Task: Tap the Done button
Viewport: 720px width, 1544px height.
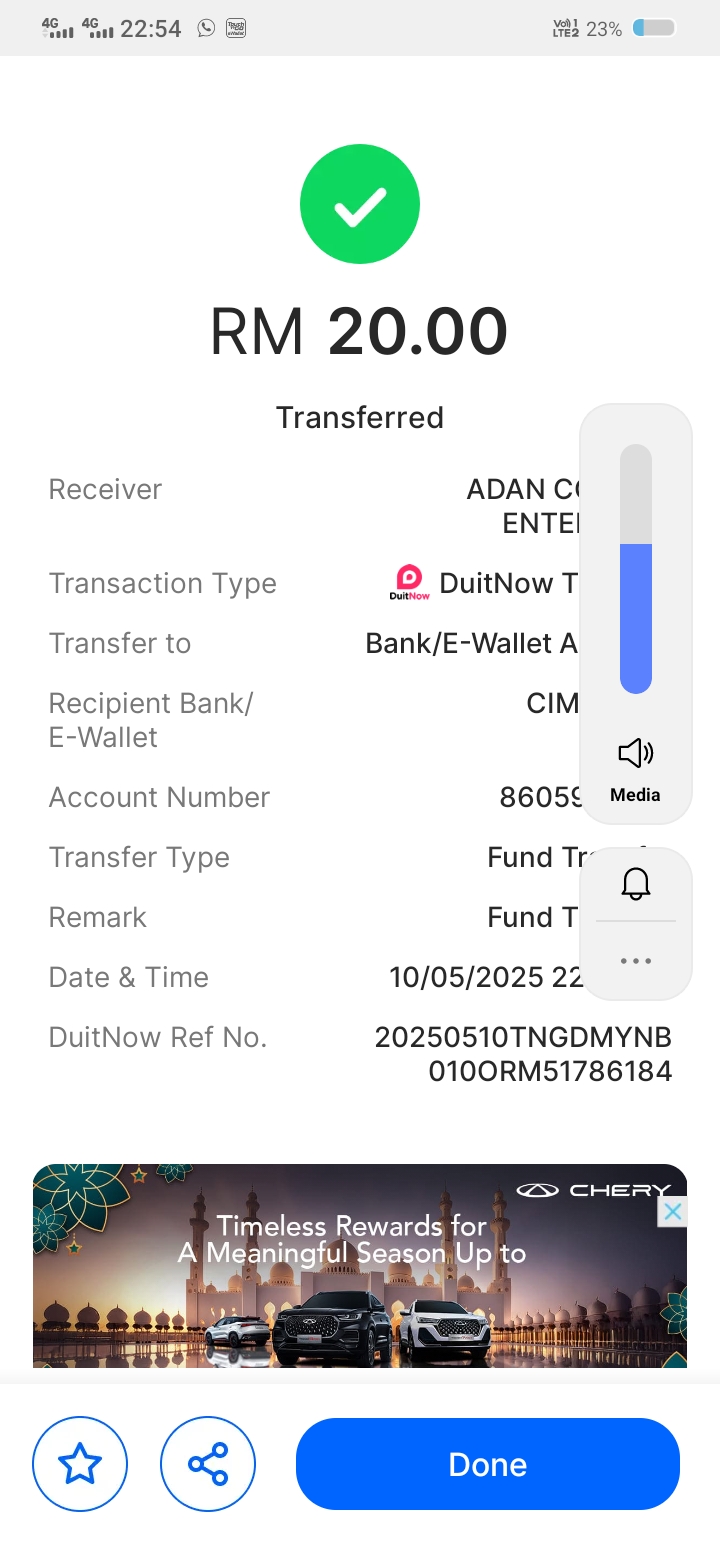Action: pos(487,1464)
